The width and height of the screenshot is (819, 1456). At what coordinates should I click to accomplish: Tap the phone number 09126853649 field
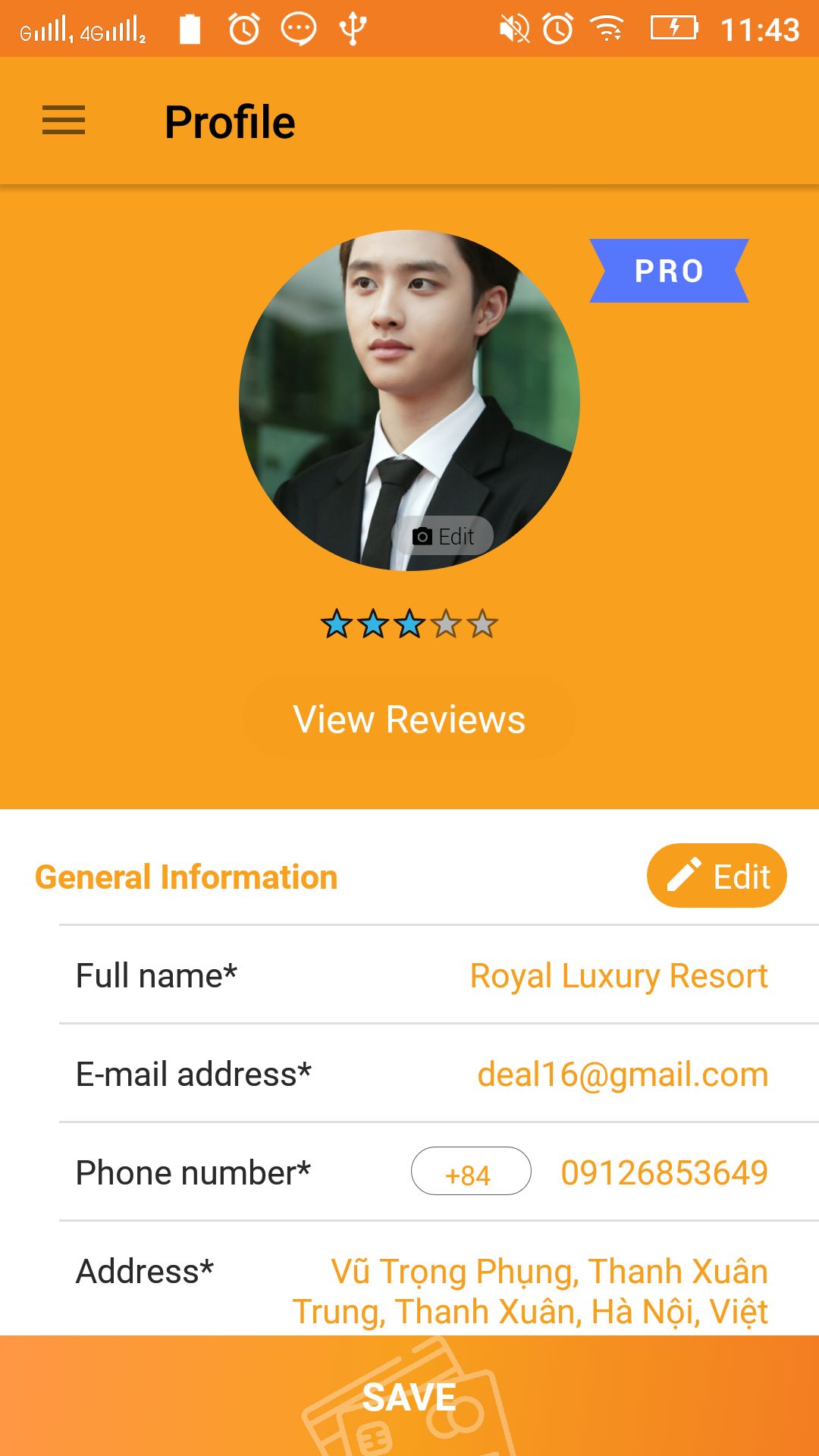tap(664, 1172)
